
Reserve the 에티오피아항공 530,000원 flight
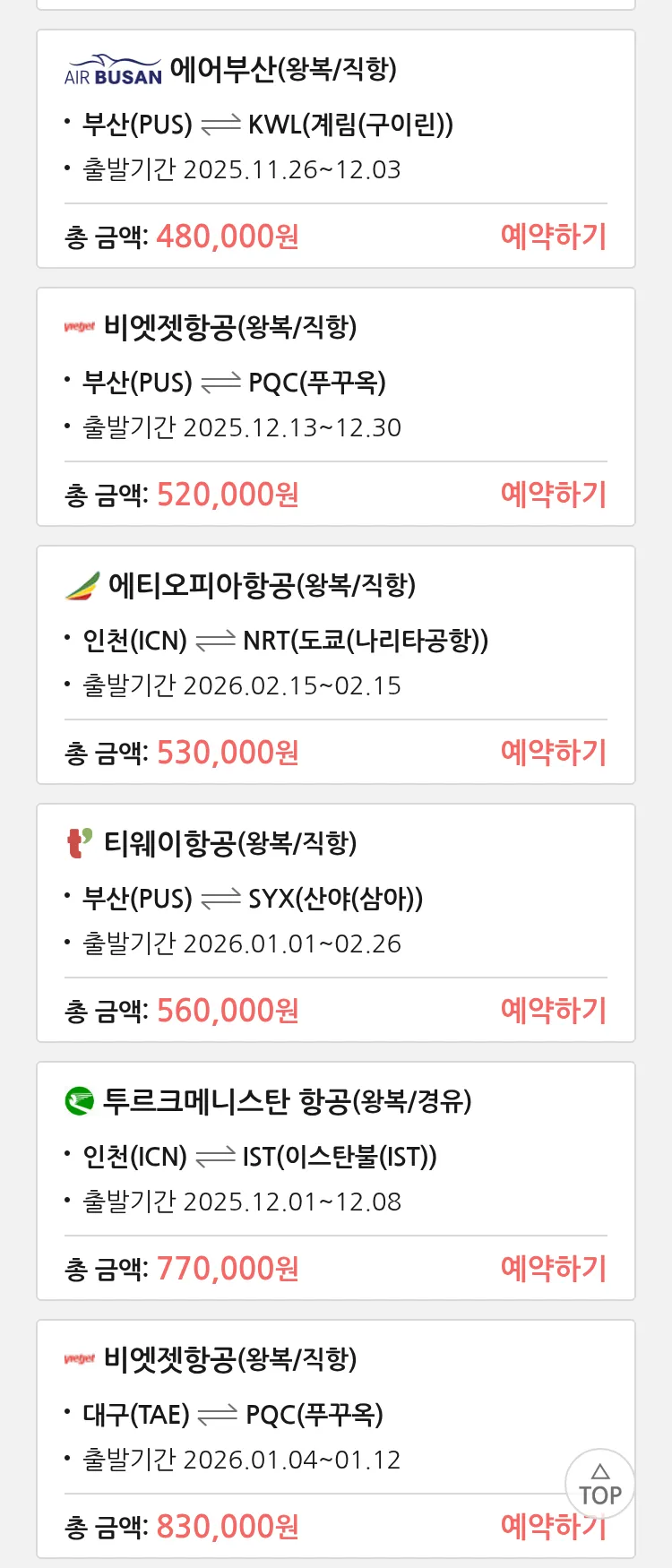tap(553, 753)
